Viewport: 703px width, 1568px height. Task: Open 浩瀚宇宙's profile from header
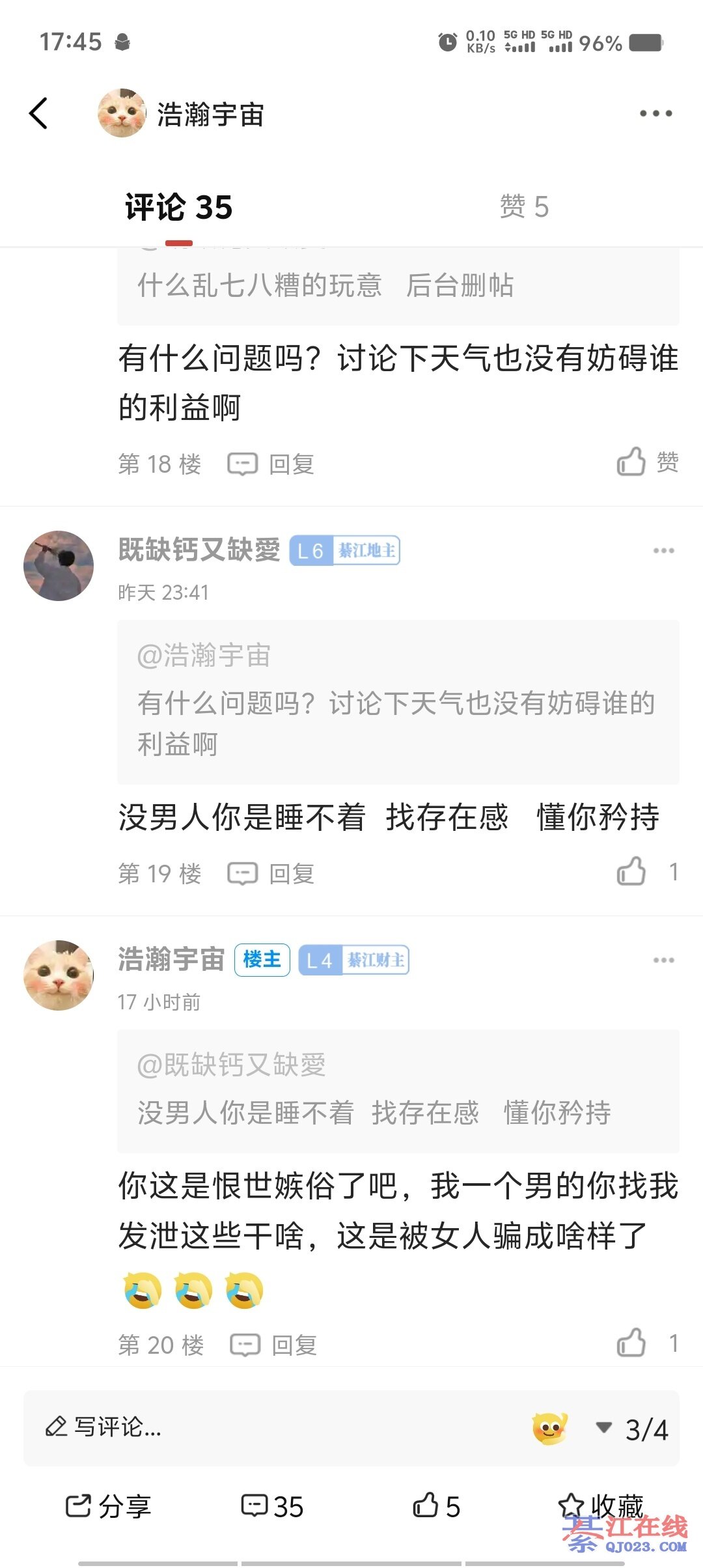(x=182, y=115)
